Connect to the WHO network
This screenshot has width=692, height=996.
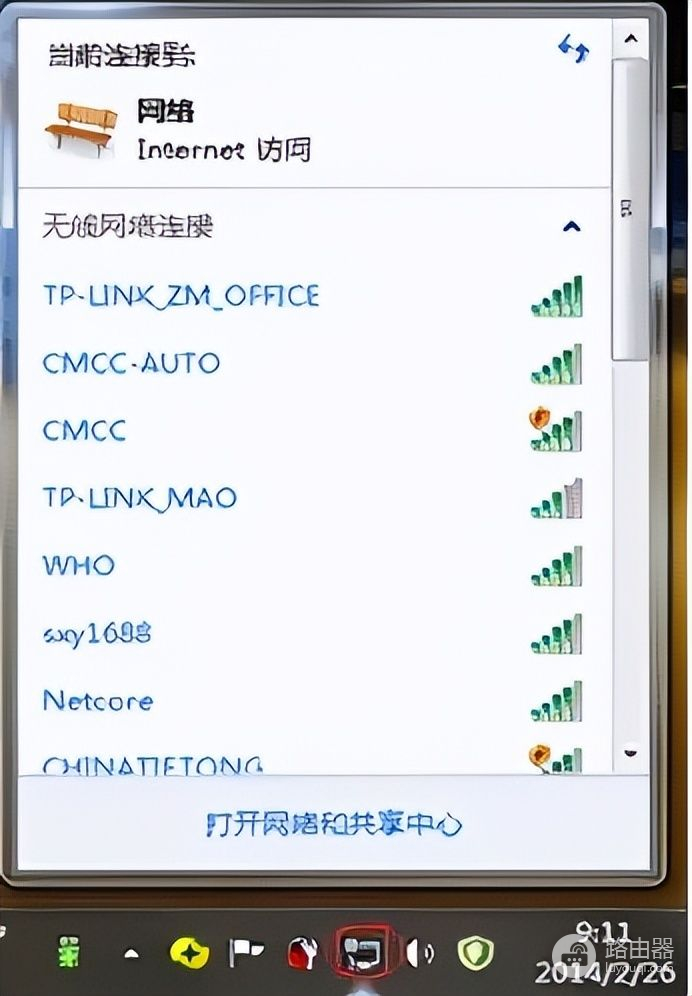(79, 565)
